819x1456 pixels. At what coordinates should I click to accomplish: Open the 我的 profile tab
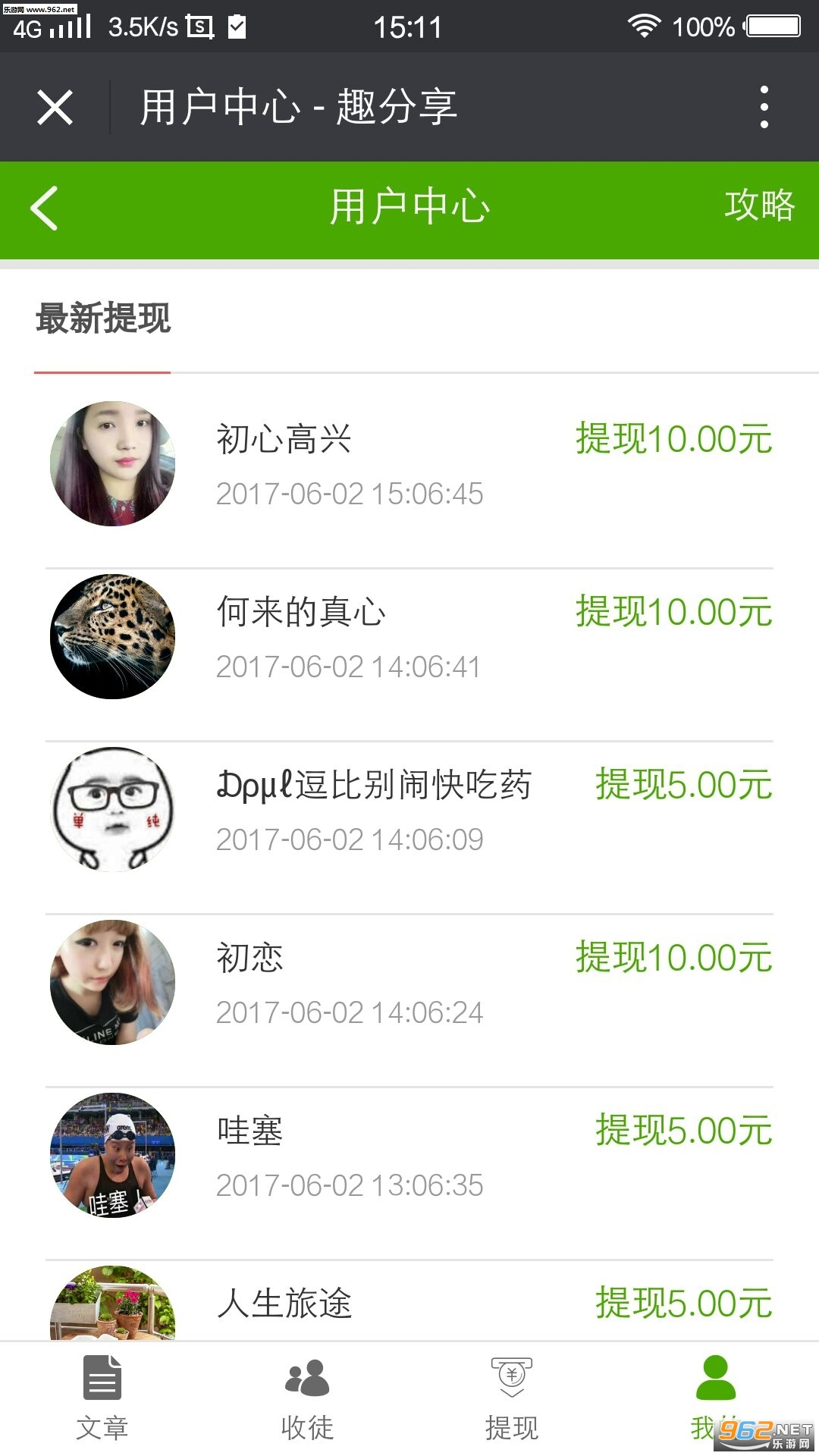coord(715,1394)
